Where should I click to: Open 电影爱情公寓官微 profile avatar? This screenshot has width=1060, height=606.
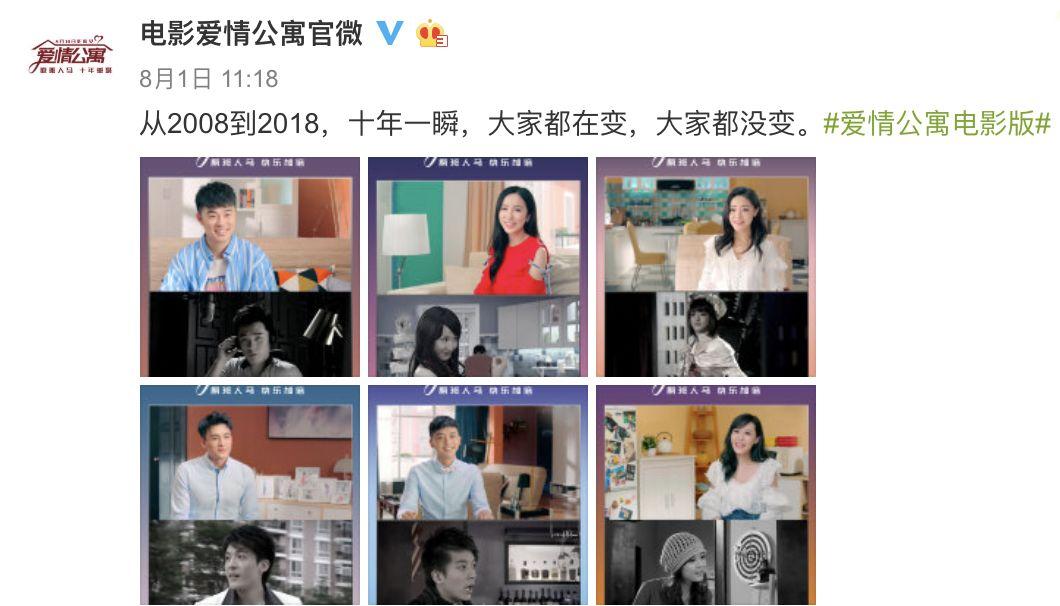click(x=70, y=54)
